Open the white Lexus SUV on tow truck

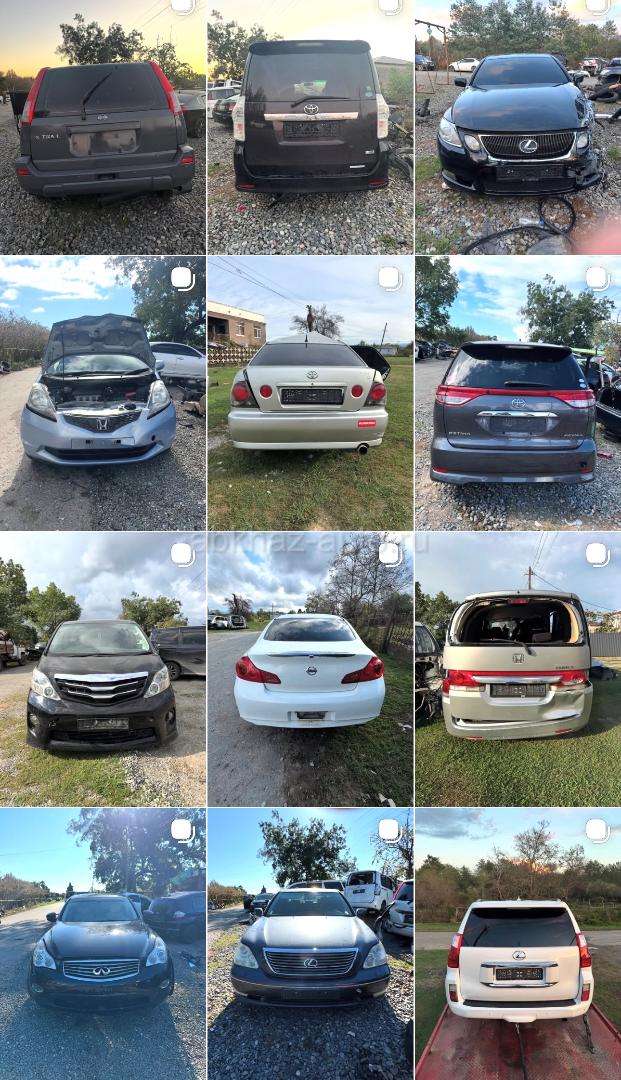click(518, 945)
